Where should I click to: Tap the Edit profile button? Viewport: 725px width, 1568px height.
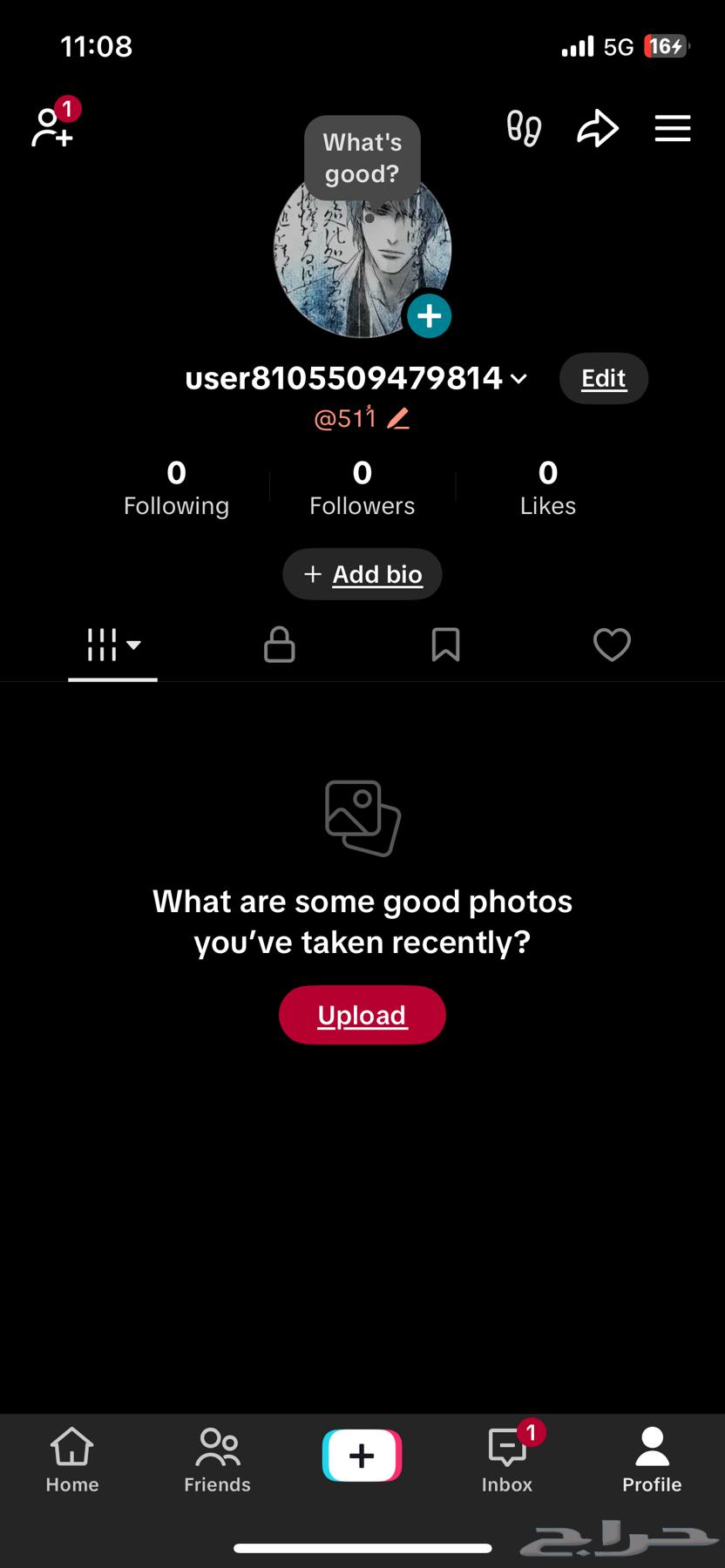pos(603,379)
